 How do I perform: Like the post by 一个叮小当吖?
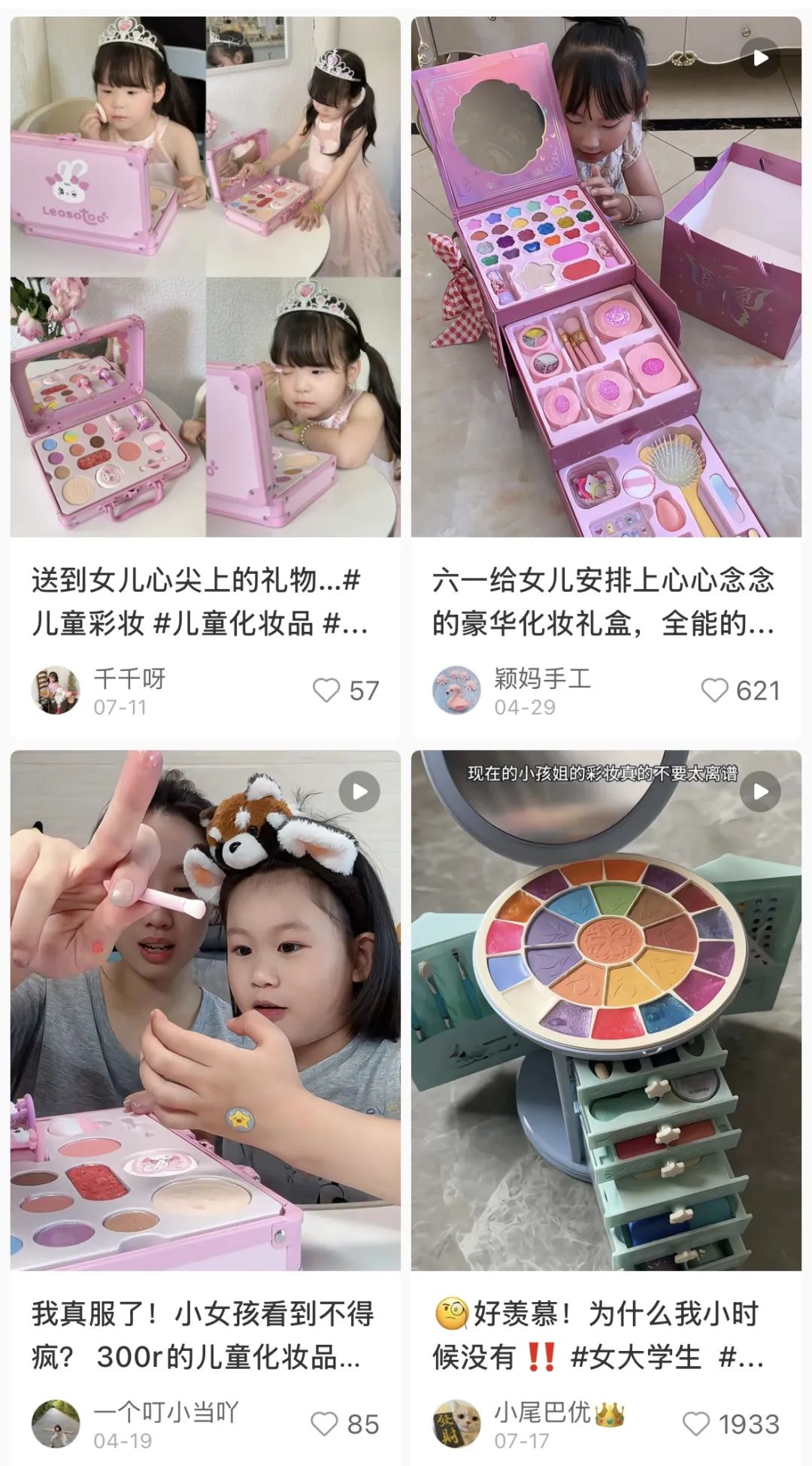(x=325, y=1424)
